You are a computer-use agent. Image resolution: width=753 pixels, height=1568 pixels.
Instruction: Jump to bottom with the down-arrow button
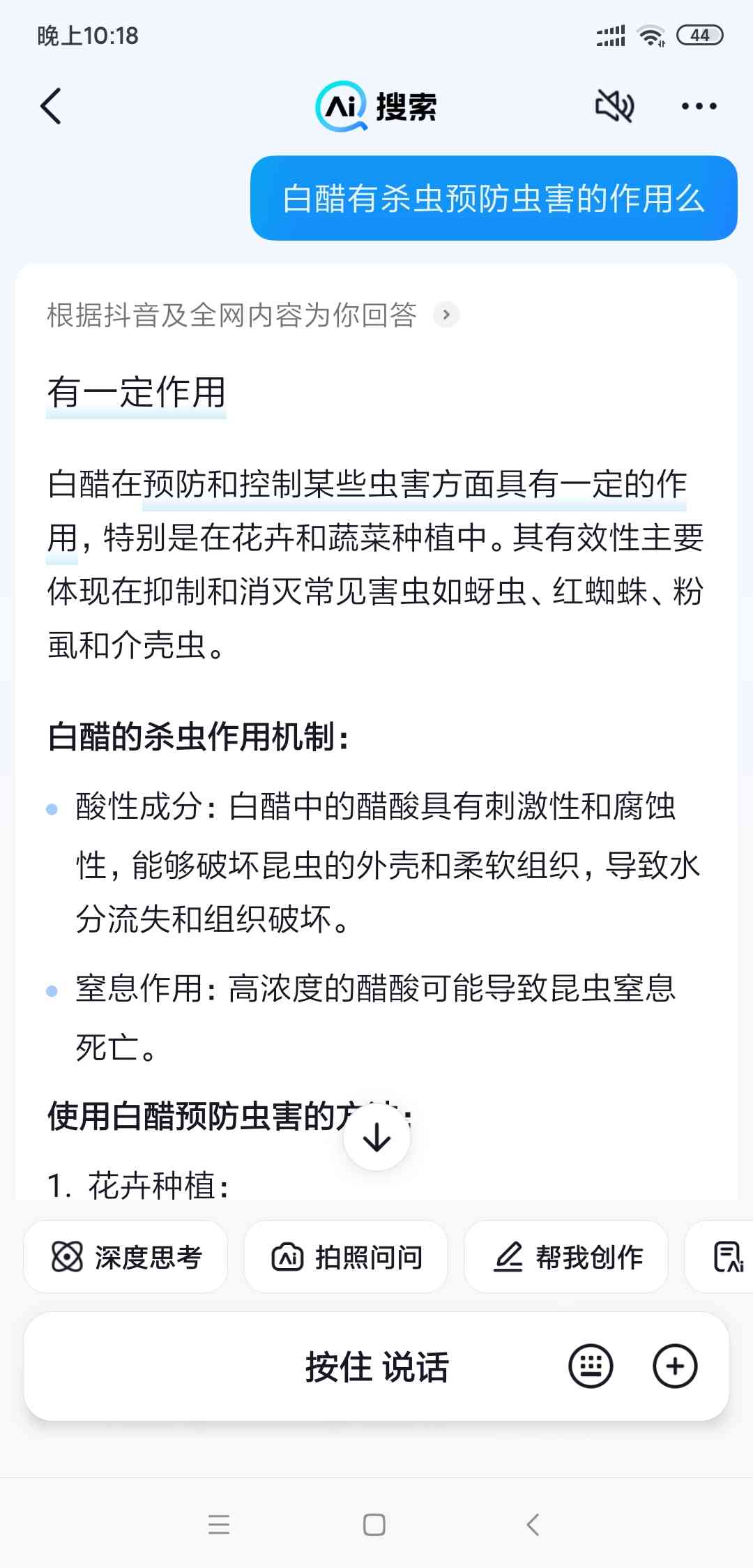[x=376, y=1138]
